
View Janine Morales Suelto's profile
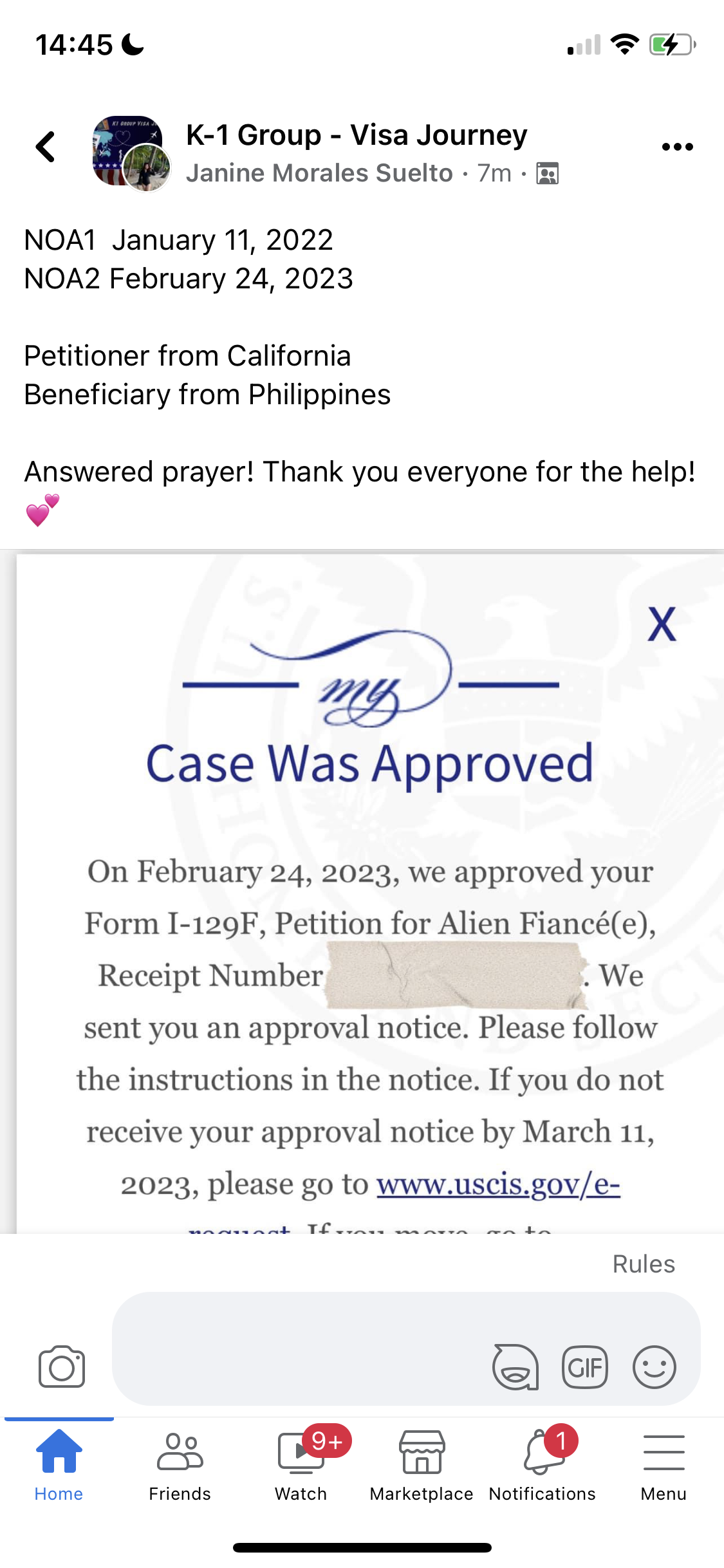(319, 173)
